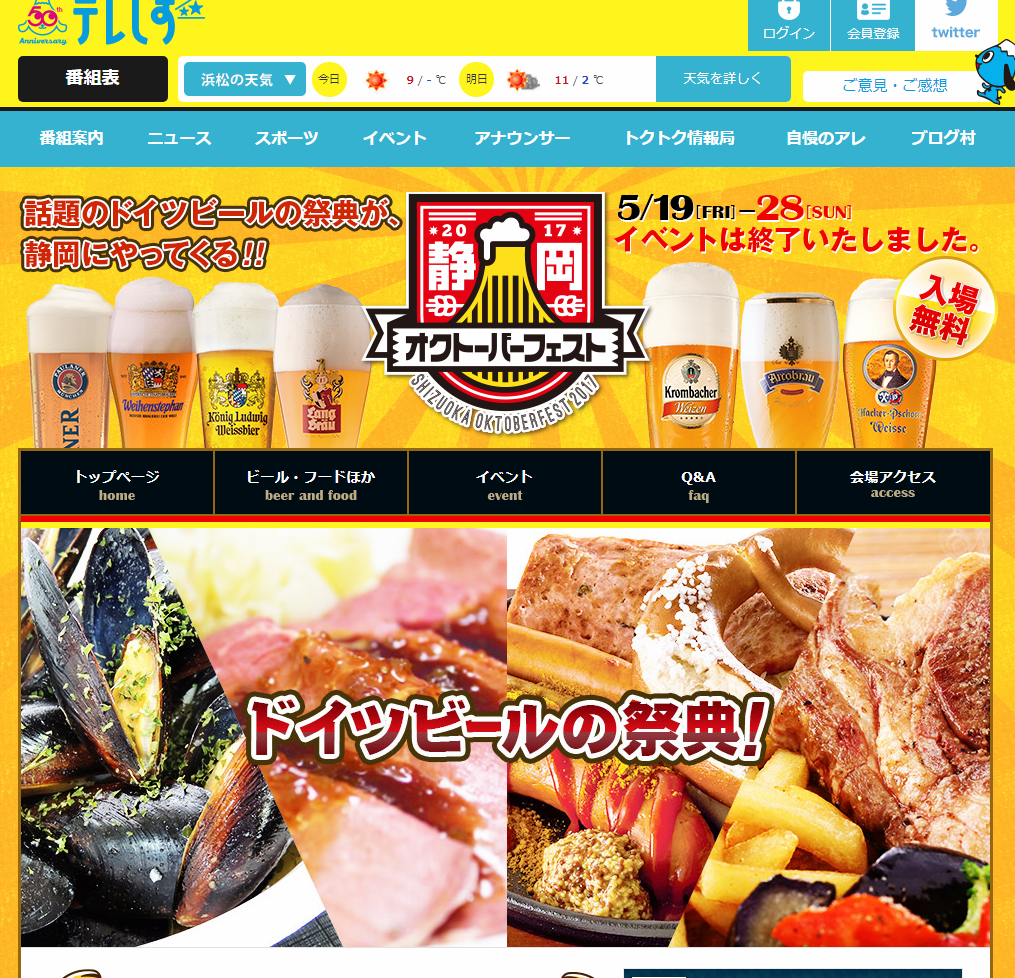Go to 番組案内 in navigation

tap(71, 139)
